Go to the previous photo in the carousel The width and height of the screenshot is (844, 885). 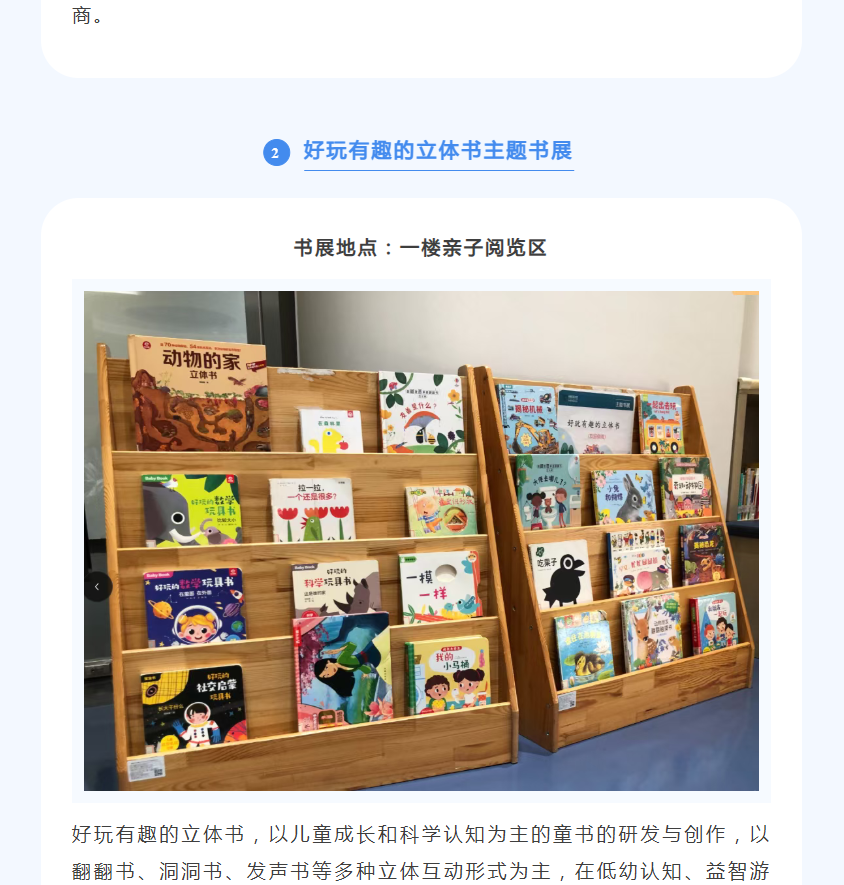(97, 587)
